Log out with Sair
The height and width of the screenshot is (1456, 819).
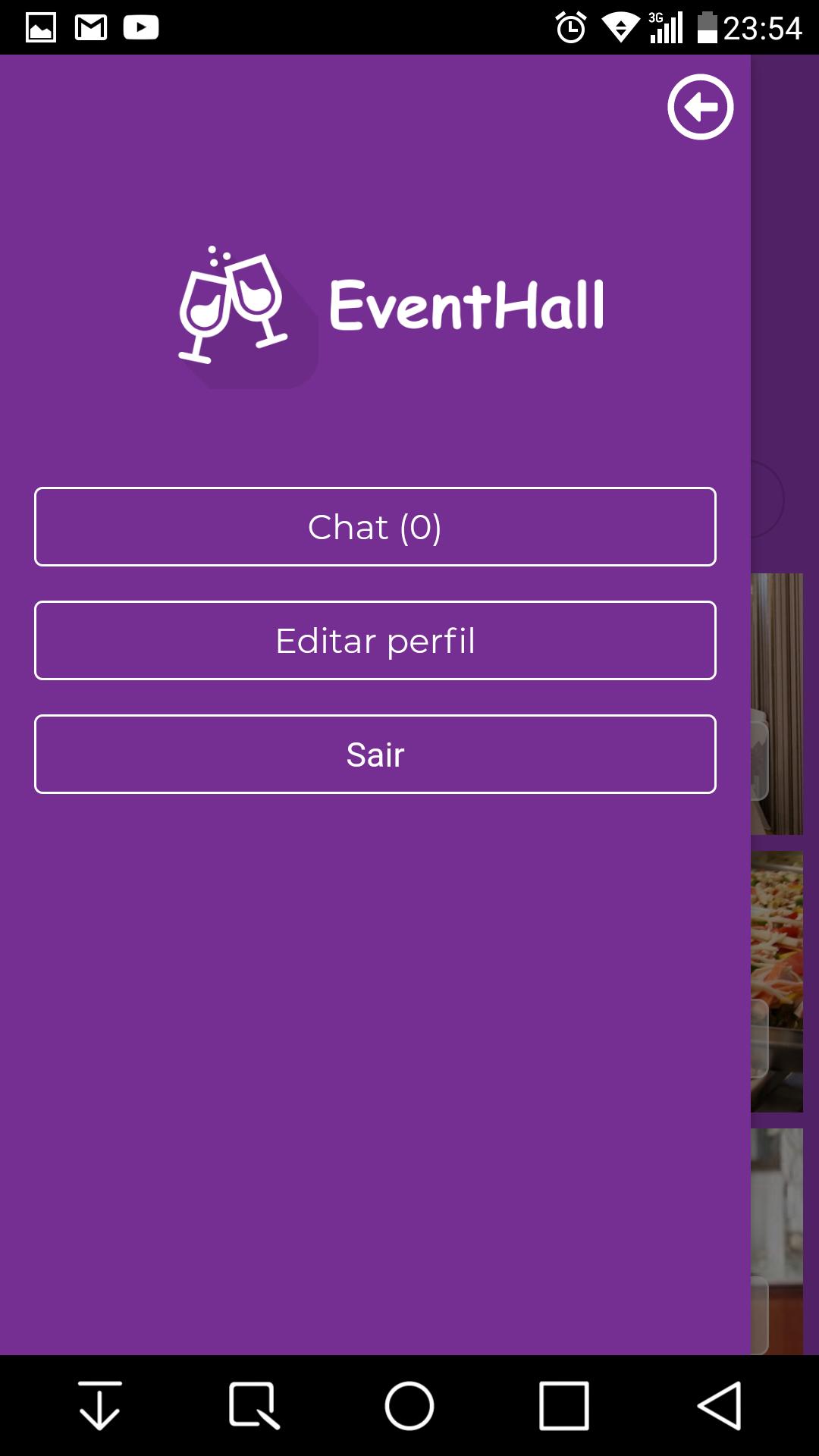[375, 755]
